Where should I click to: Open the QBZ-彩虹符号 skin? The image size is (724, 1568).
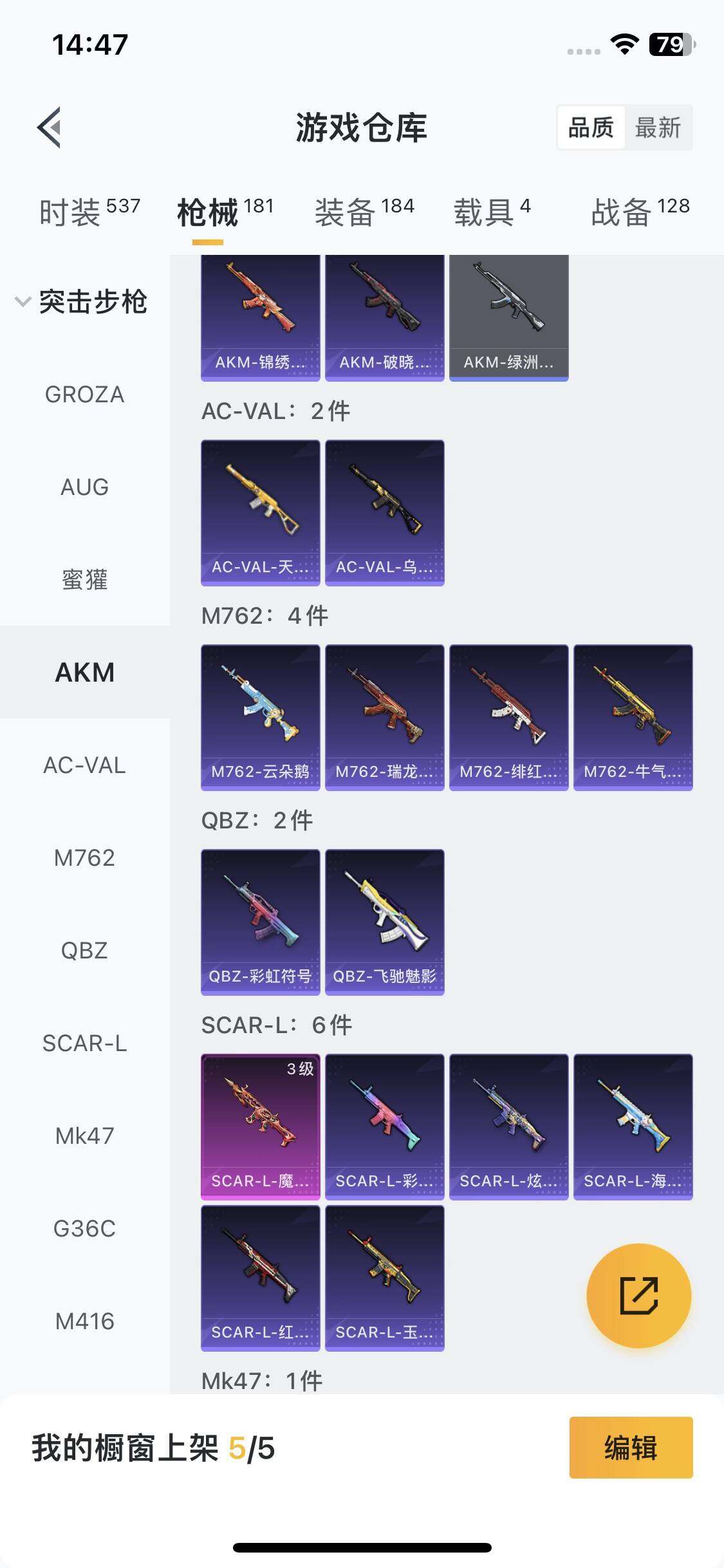(x=260, y=922)
